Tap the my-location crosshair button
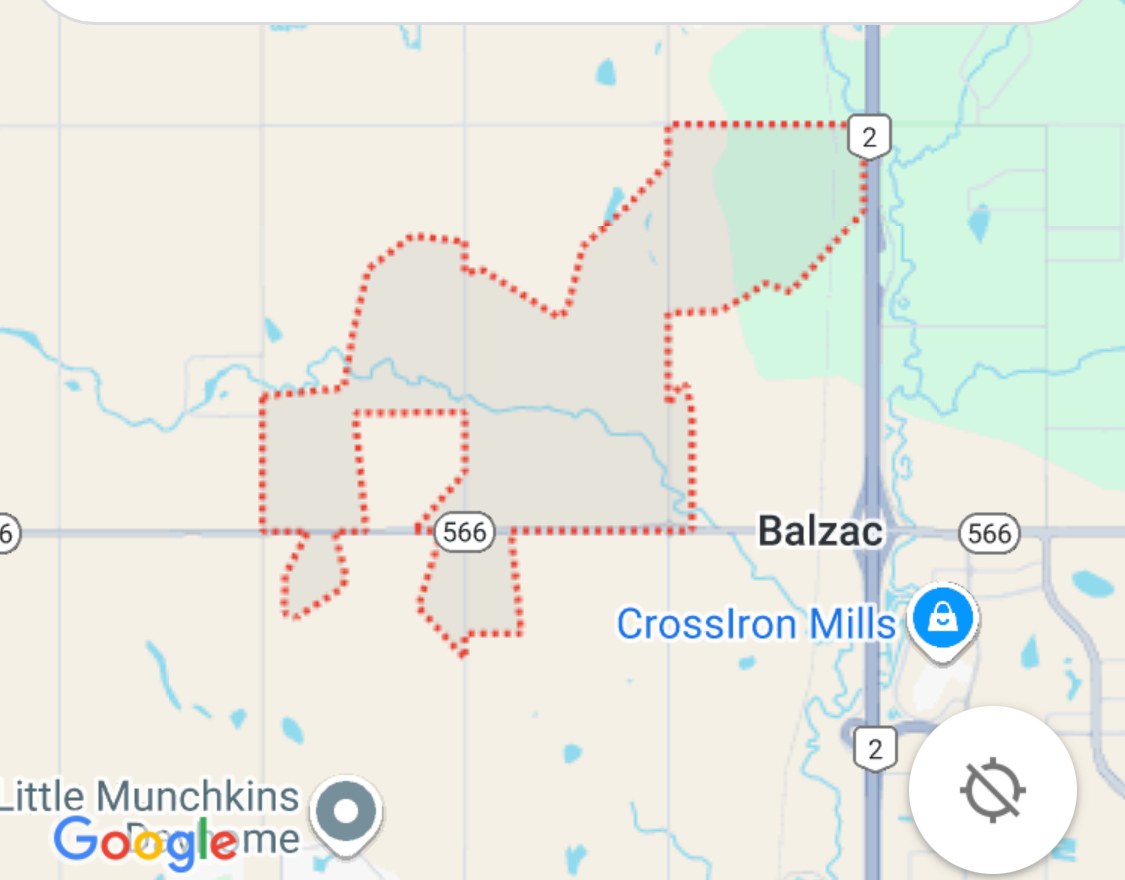 pyautogui.click(x=992, y=789)
